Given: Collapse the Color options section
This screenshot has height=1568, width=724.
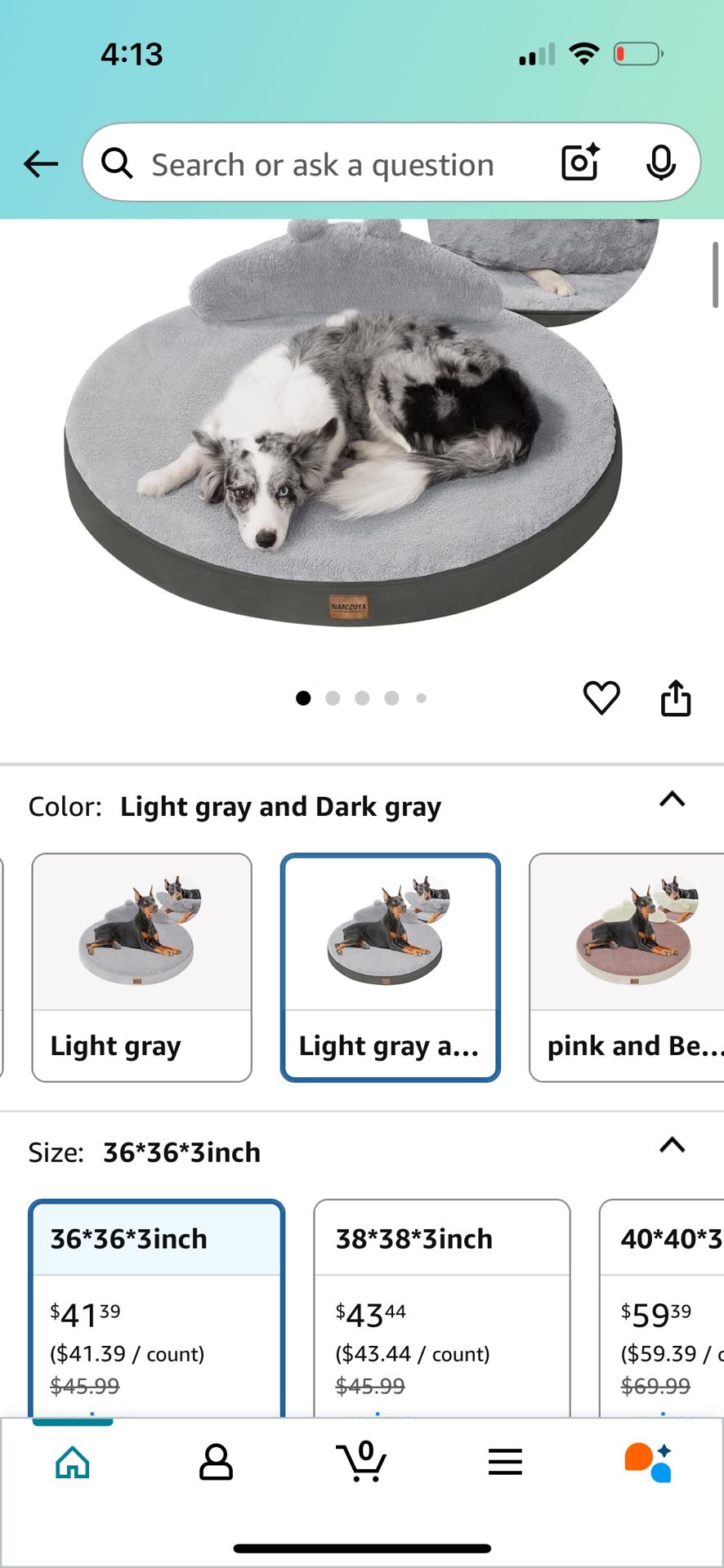Looking at the screenshot, I should pos(672,800).
